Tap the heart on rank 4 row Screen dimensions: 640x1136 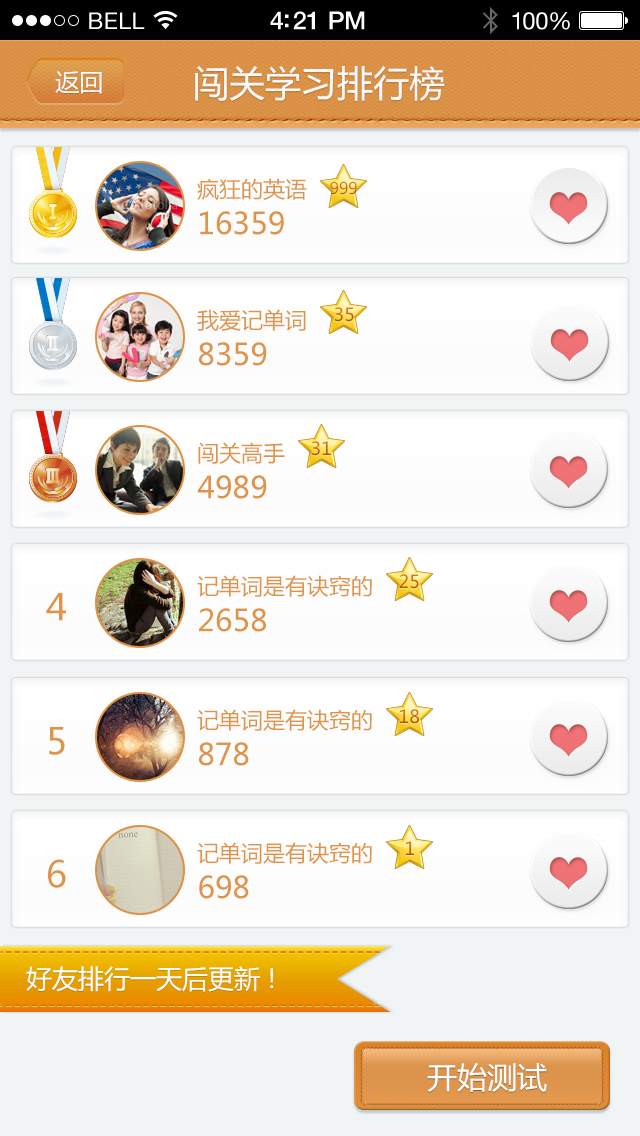pyautogui.click(x=568, y=604)
